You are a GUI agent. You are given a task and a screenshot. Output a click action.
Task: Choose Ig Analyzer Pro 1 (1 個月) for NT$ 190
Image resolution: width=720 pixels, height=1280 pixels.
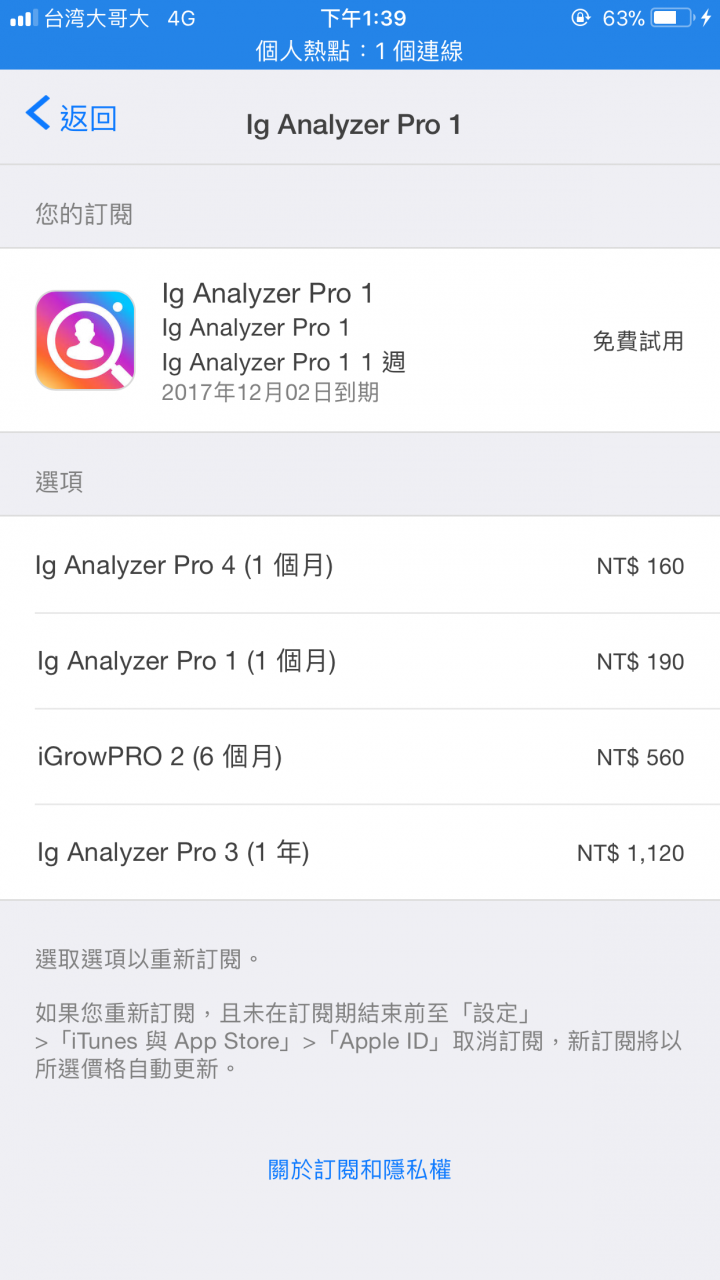pos(360,661)
